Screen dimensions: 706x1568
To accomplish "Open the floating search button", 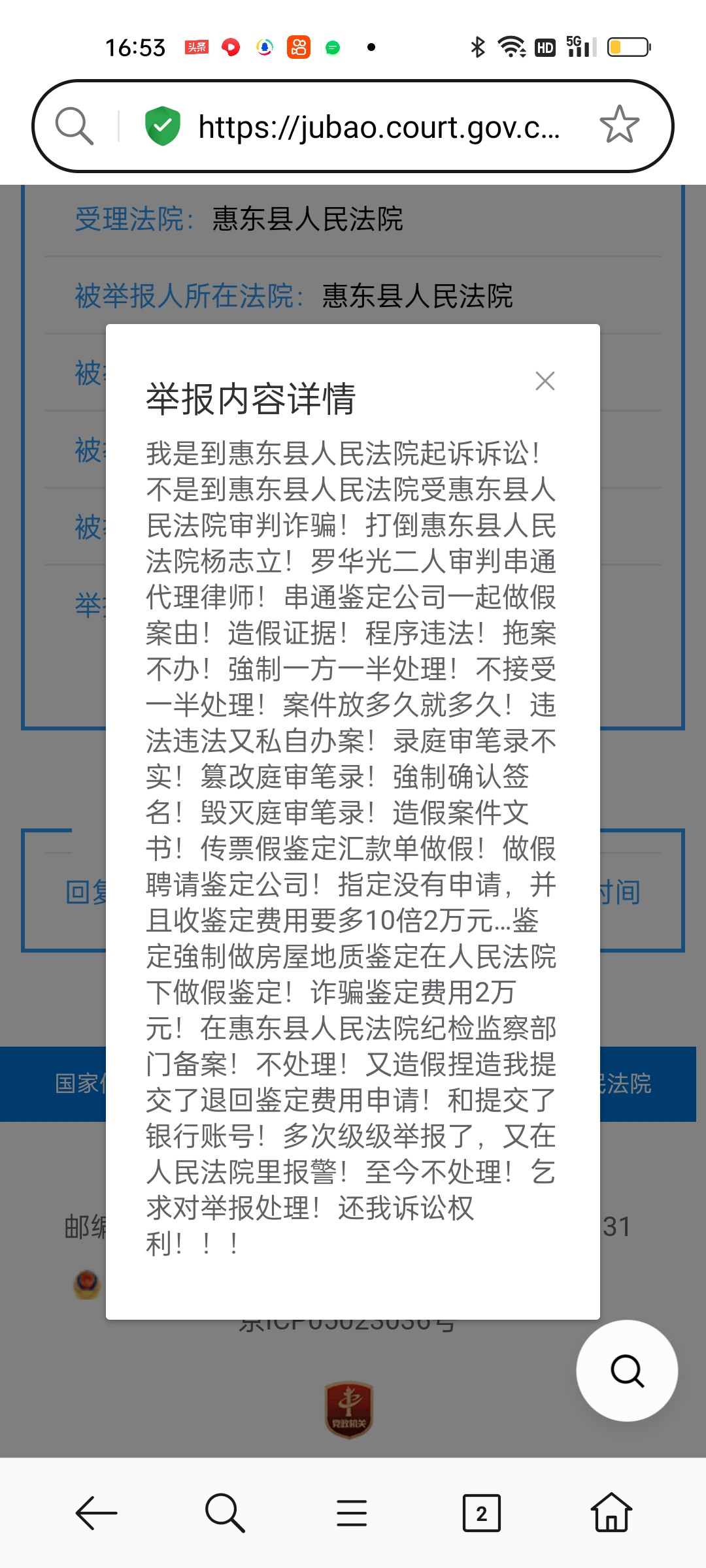I will pos(627,1371).
